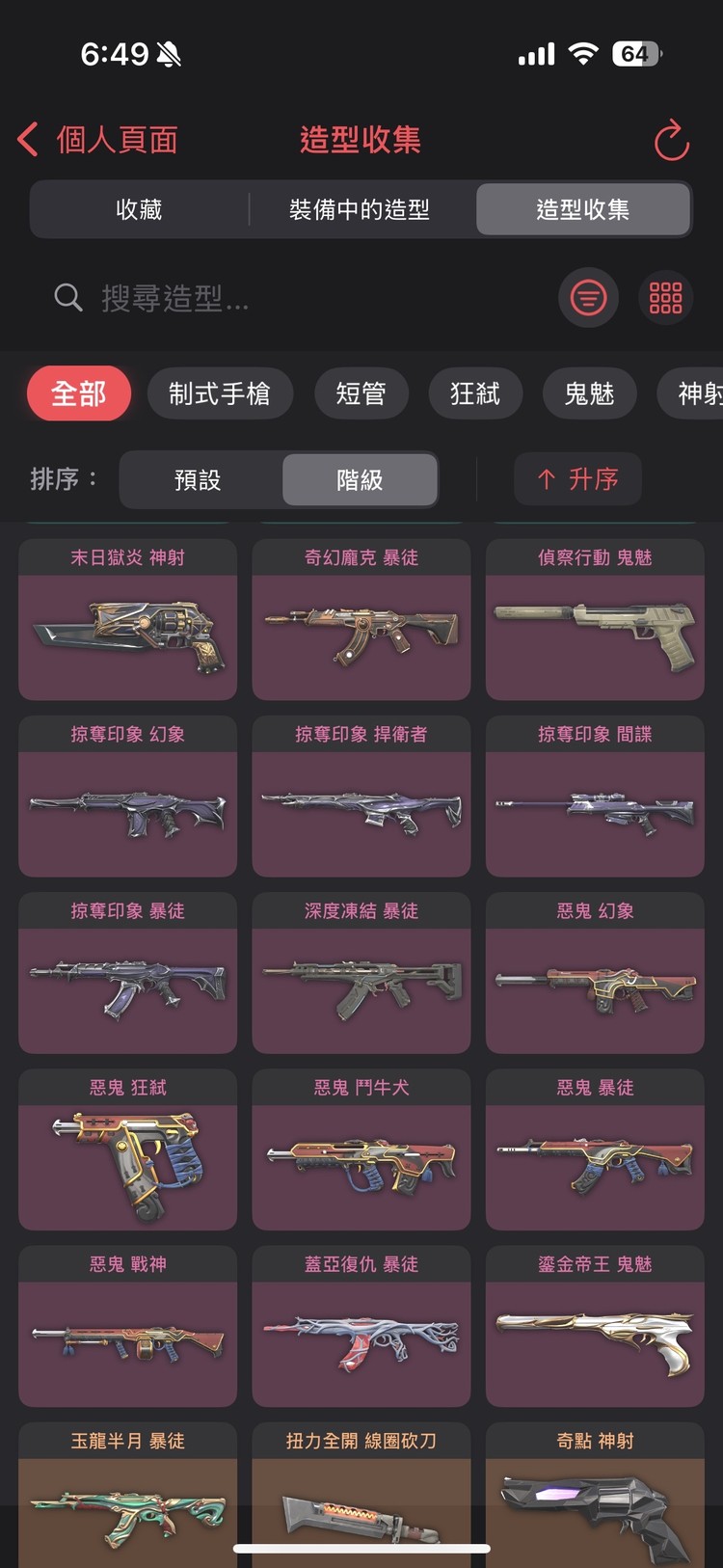Open the 神射 category filter
Screen dimensions: 723x1568
696,393
